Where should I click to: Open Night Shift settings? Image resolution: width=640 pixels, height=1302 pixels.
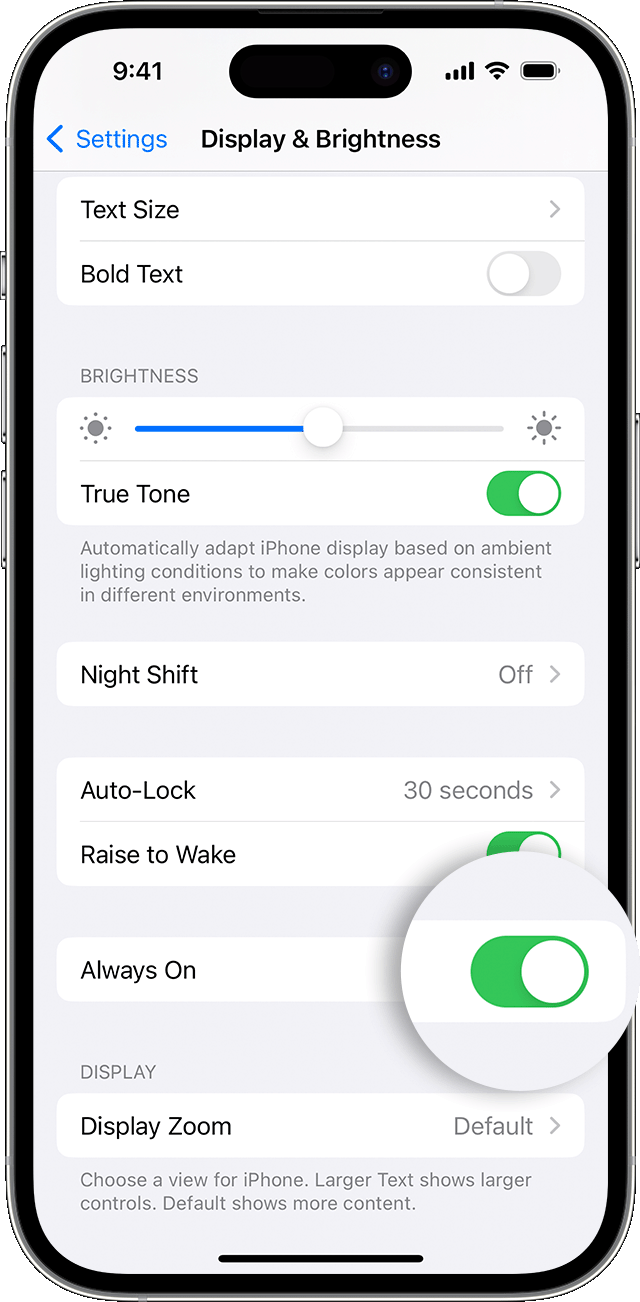(x=320, y=675)
